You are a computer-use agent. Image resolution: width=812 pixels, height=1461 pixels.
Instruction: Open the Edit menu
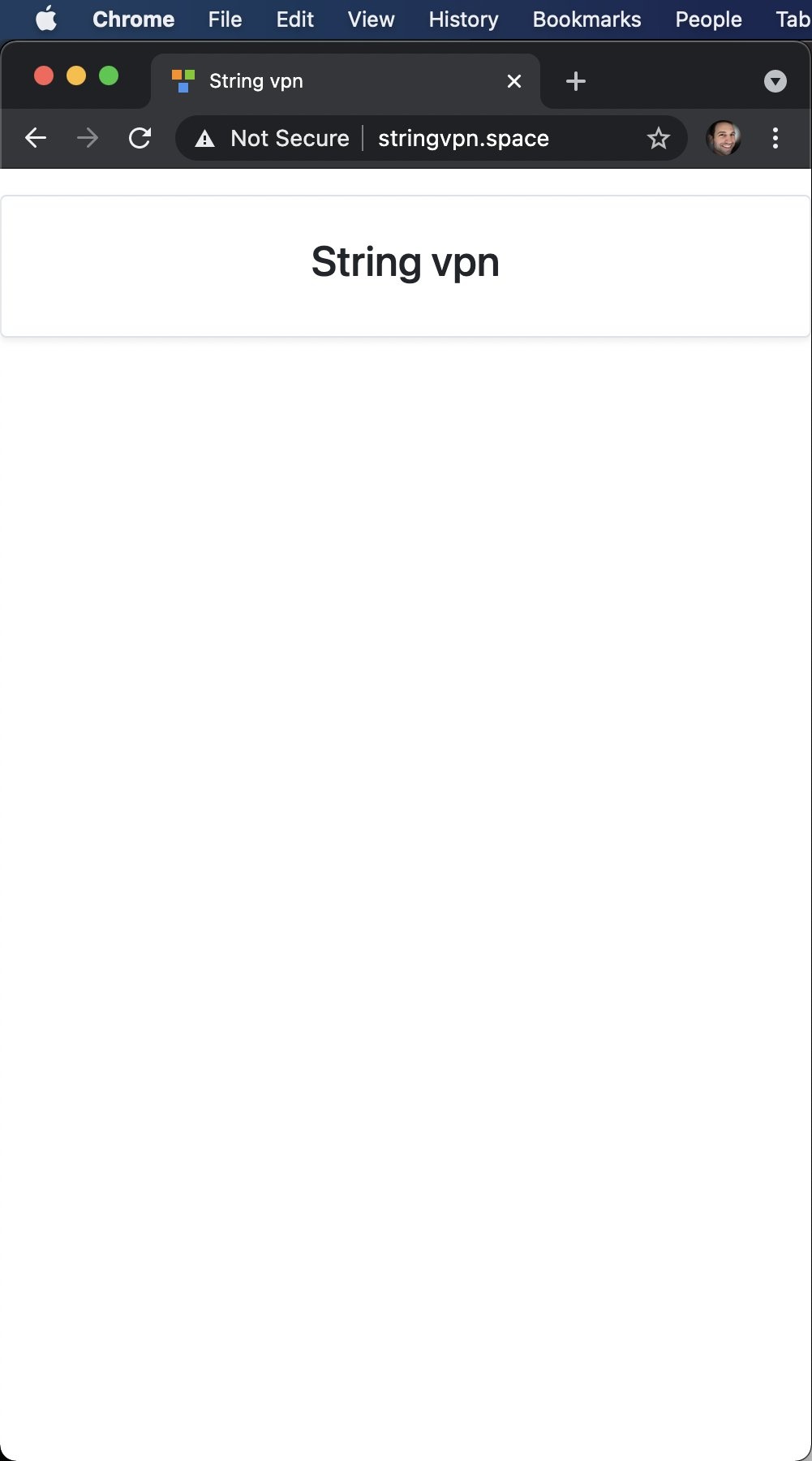294,19
